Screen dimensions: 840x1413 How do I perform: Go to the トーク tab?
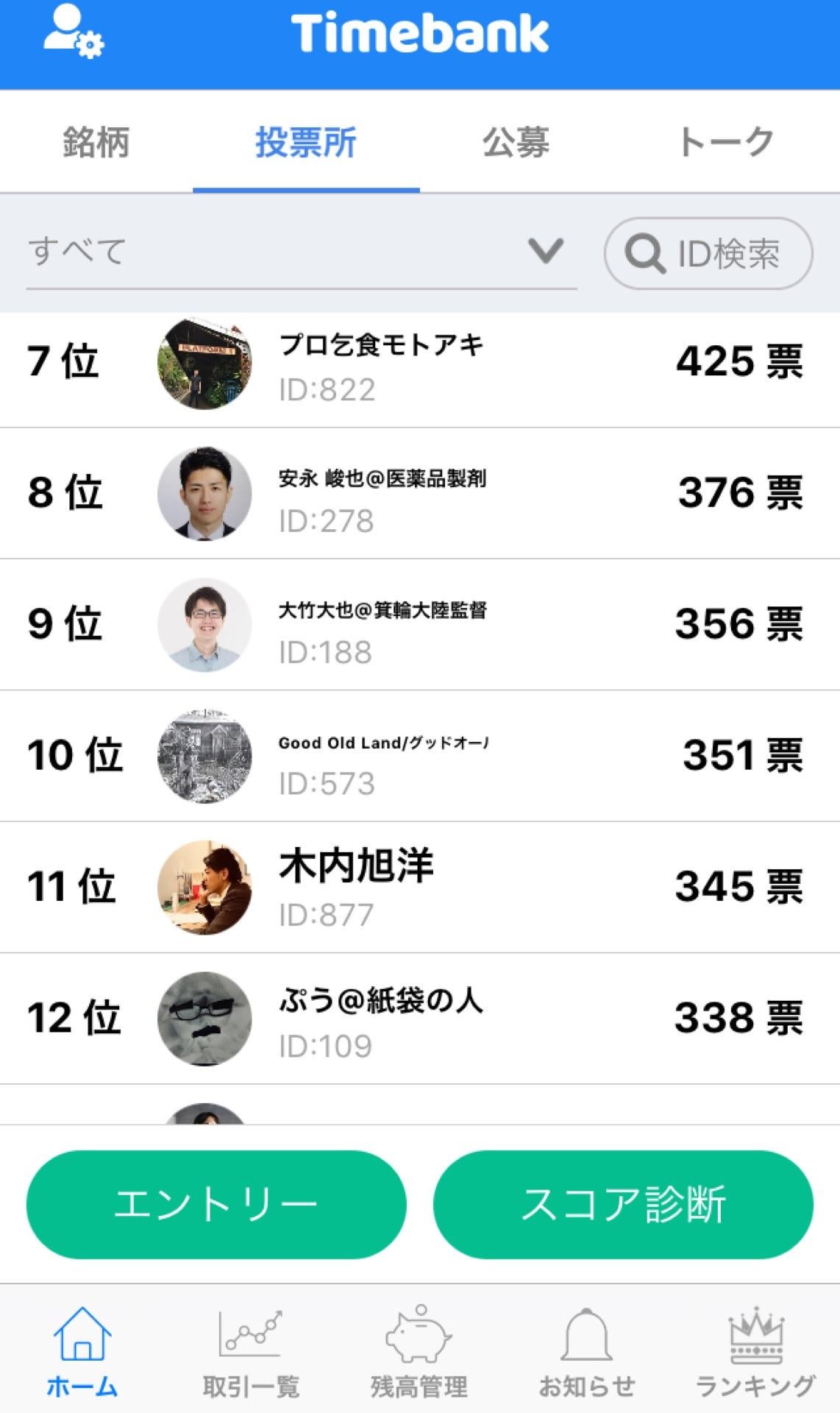coord(725,142)
